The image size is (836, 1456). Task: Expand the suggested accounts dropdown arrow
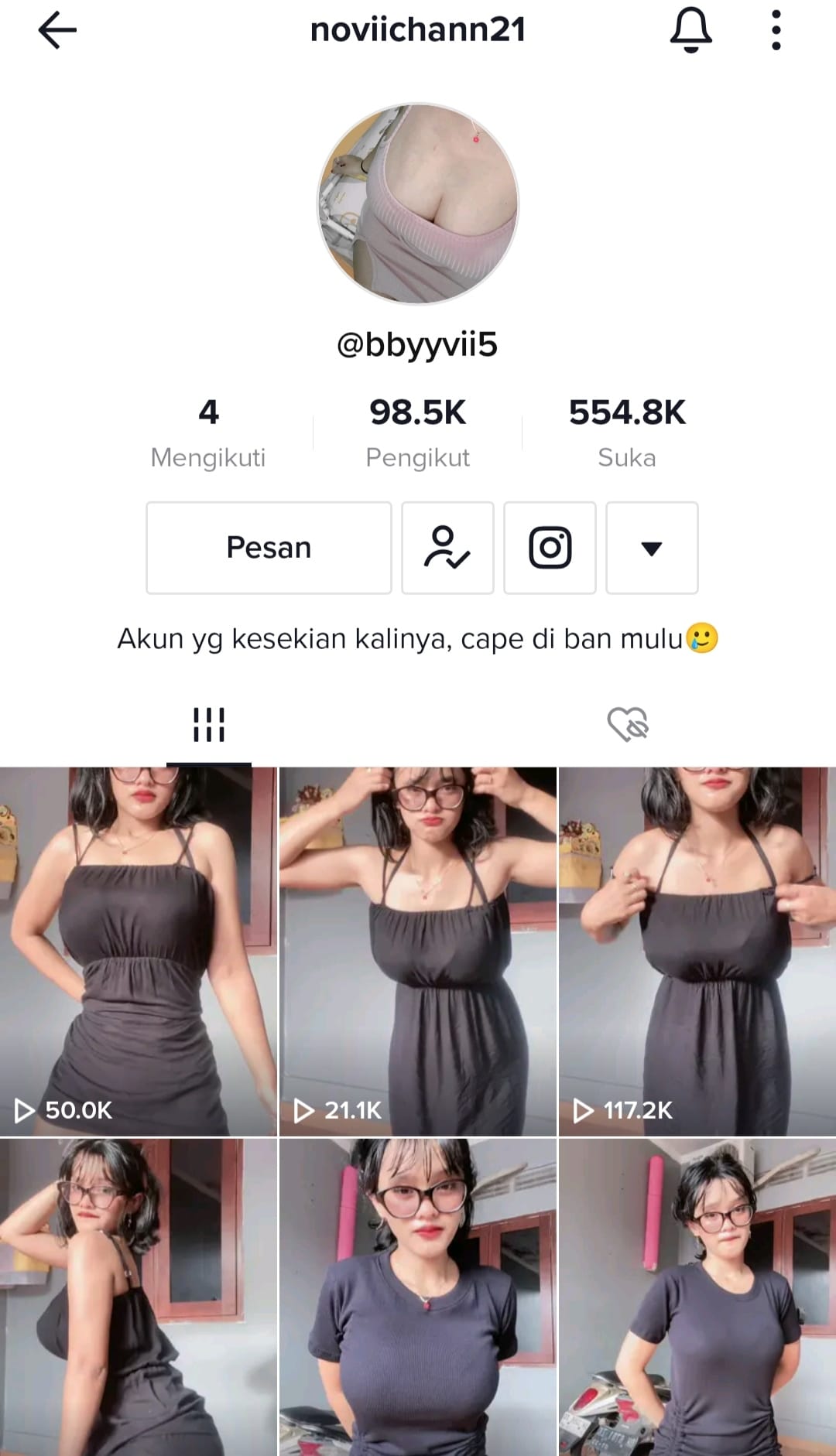[x=652, y=548]
